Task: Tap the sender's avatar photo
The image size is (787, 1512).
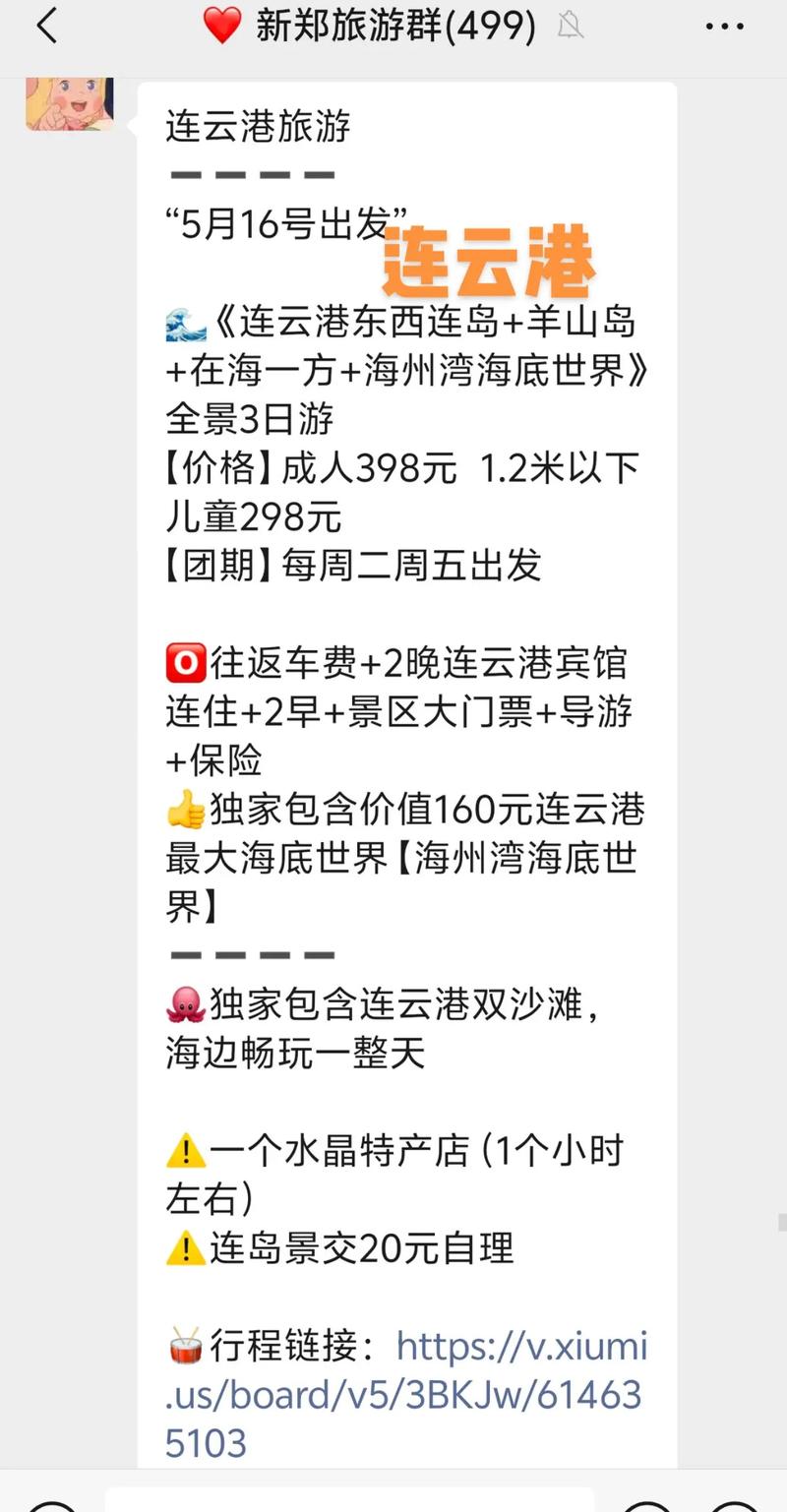Action: 69,102
